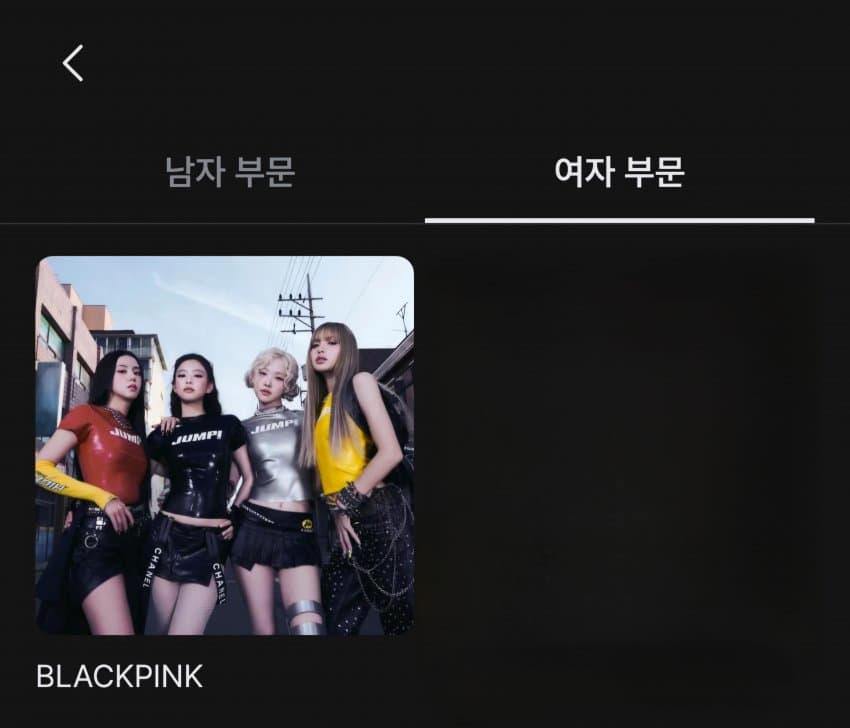The image size is (850, 728).
Task: Select the 여자 부문 tab
Action: pyautogui.click(x=619, y=172)
